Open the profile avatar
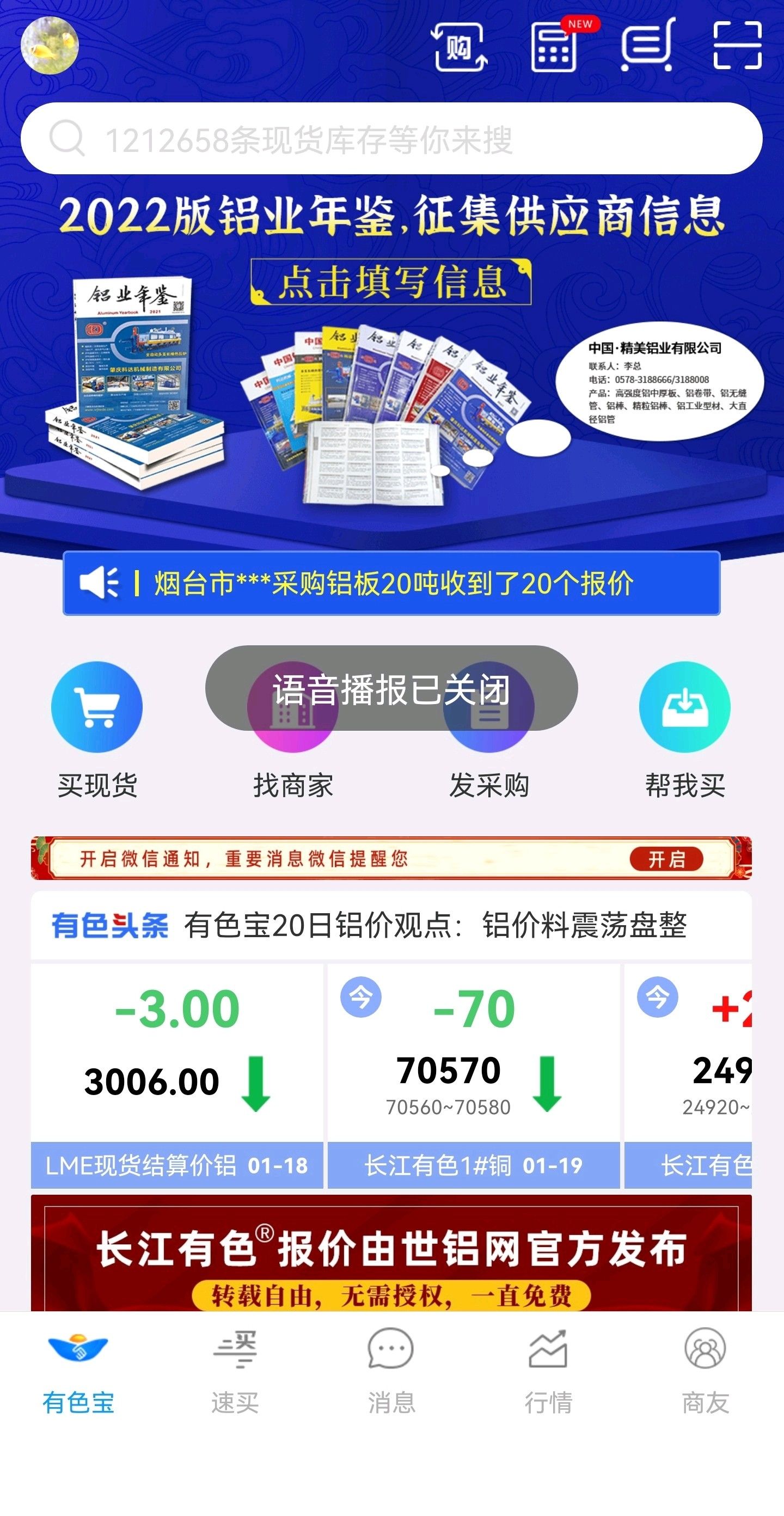The image size is (784, 1516). click(50, 45)
